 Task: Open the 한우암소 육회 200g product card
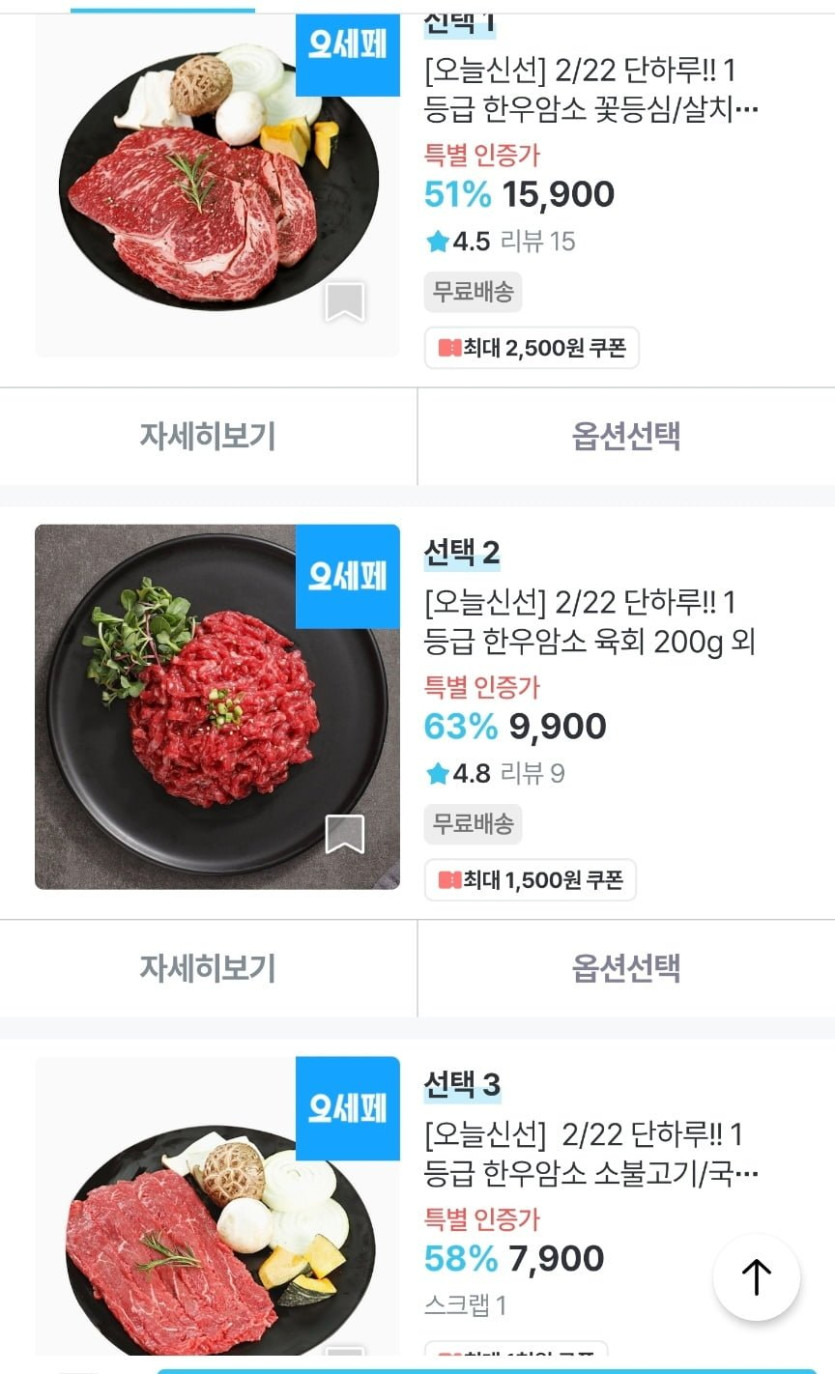point(590,622)
